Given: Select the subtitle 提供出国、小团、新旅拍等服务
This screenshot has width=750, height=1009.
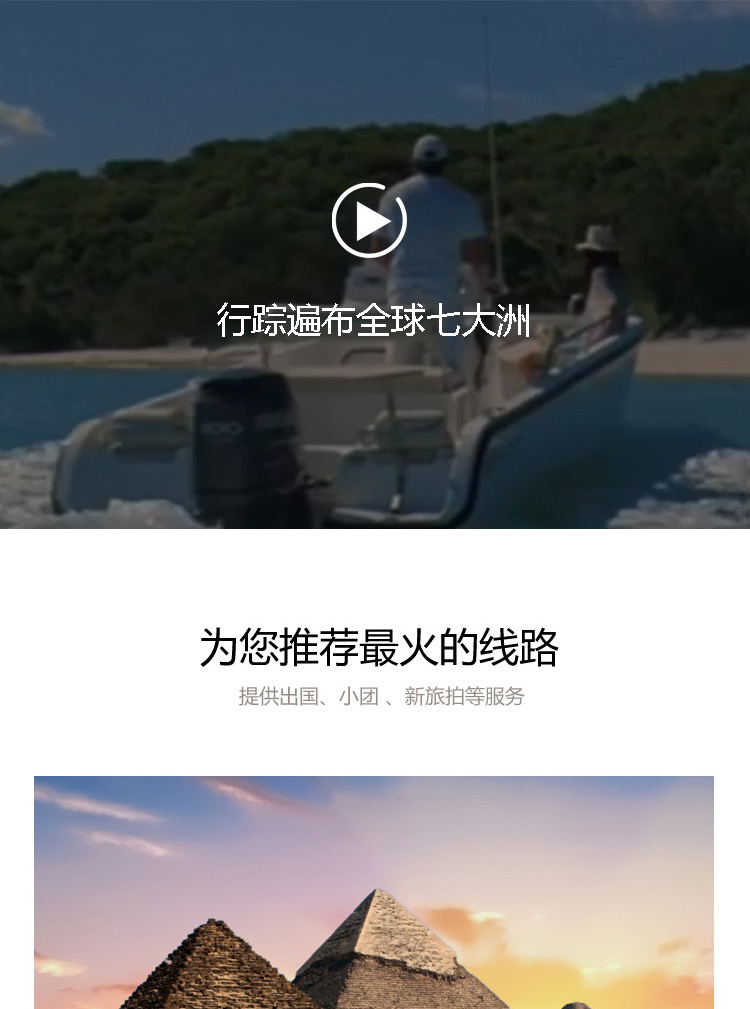Looking at the screenshot, I should click(x=375, y=697).
